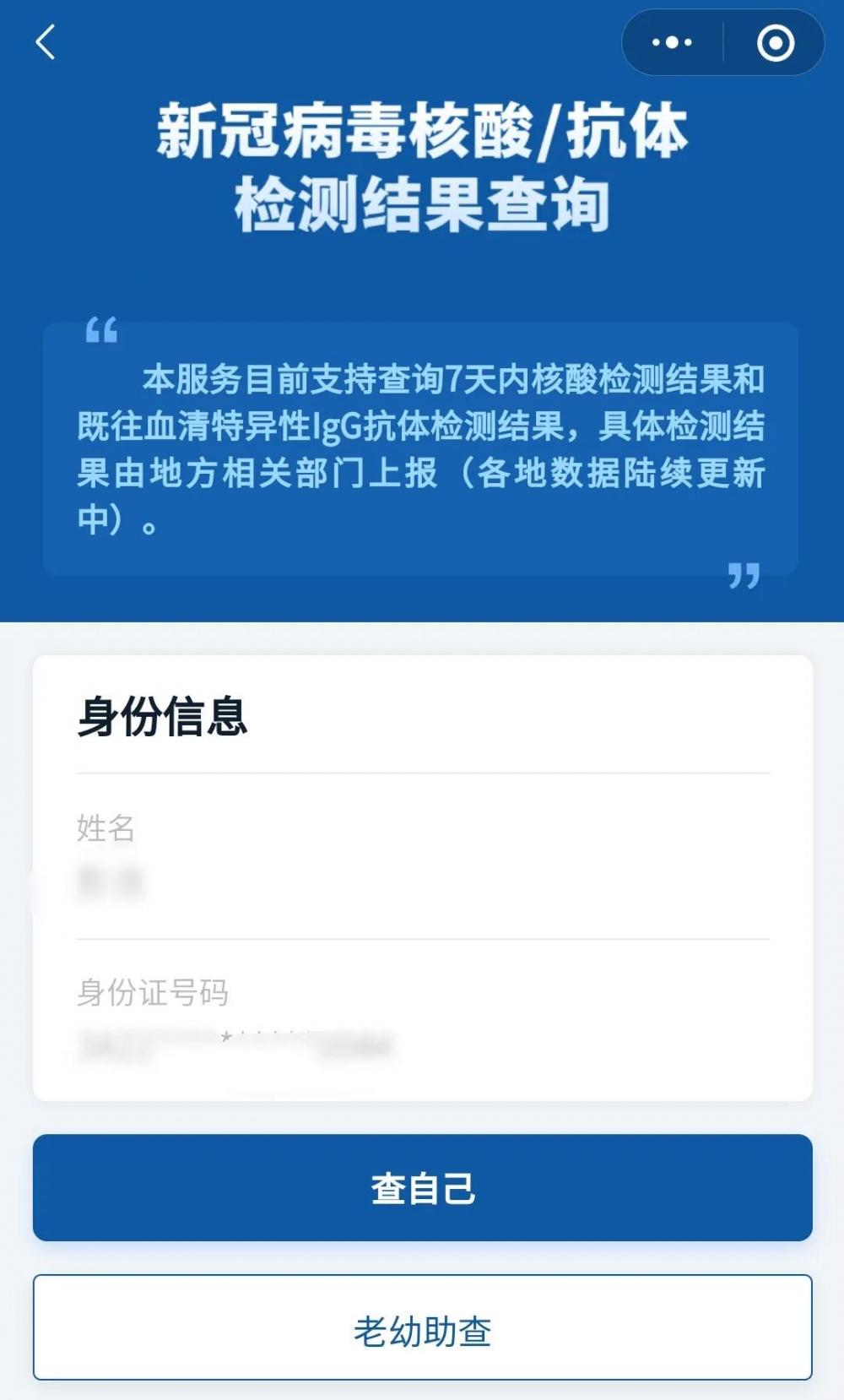
Task: Open the mini program's three-dot menu
Action: pyautogui.click(x=672, y=42)
